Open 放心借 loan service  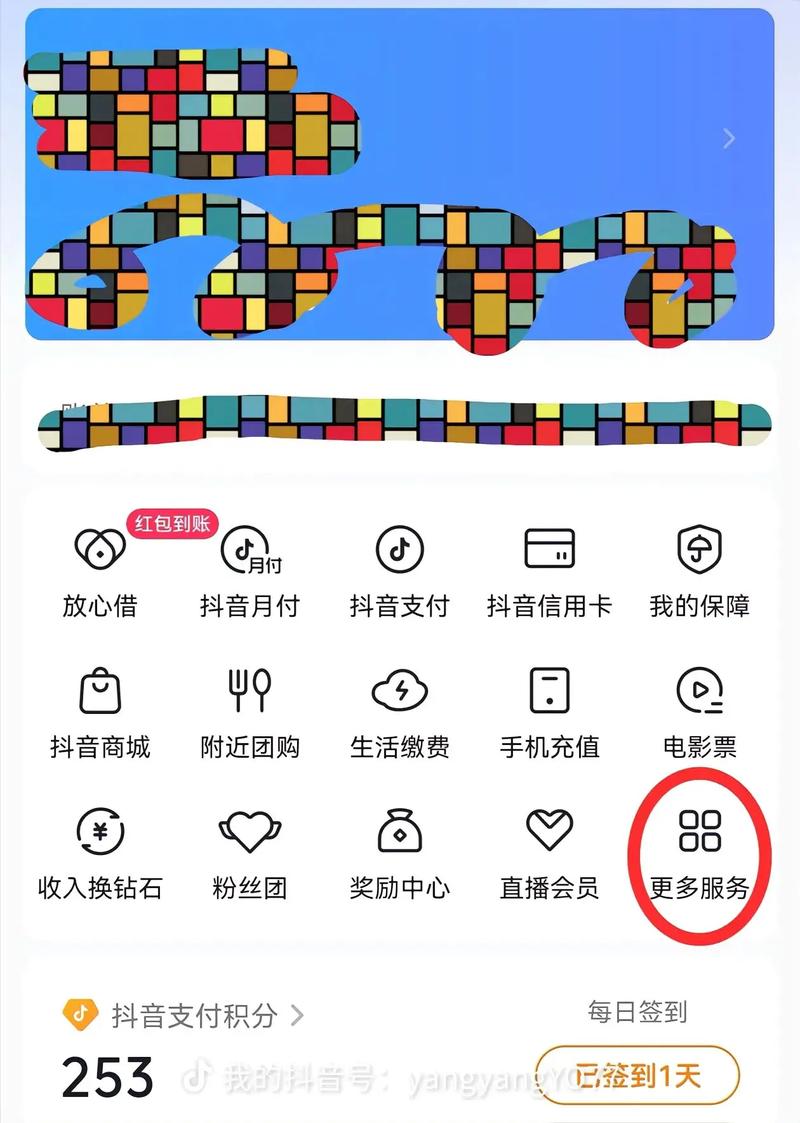99,570
